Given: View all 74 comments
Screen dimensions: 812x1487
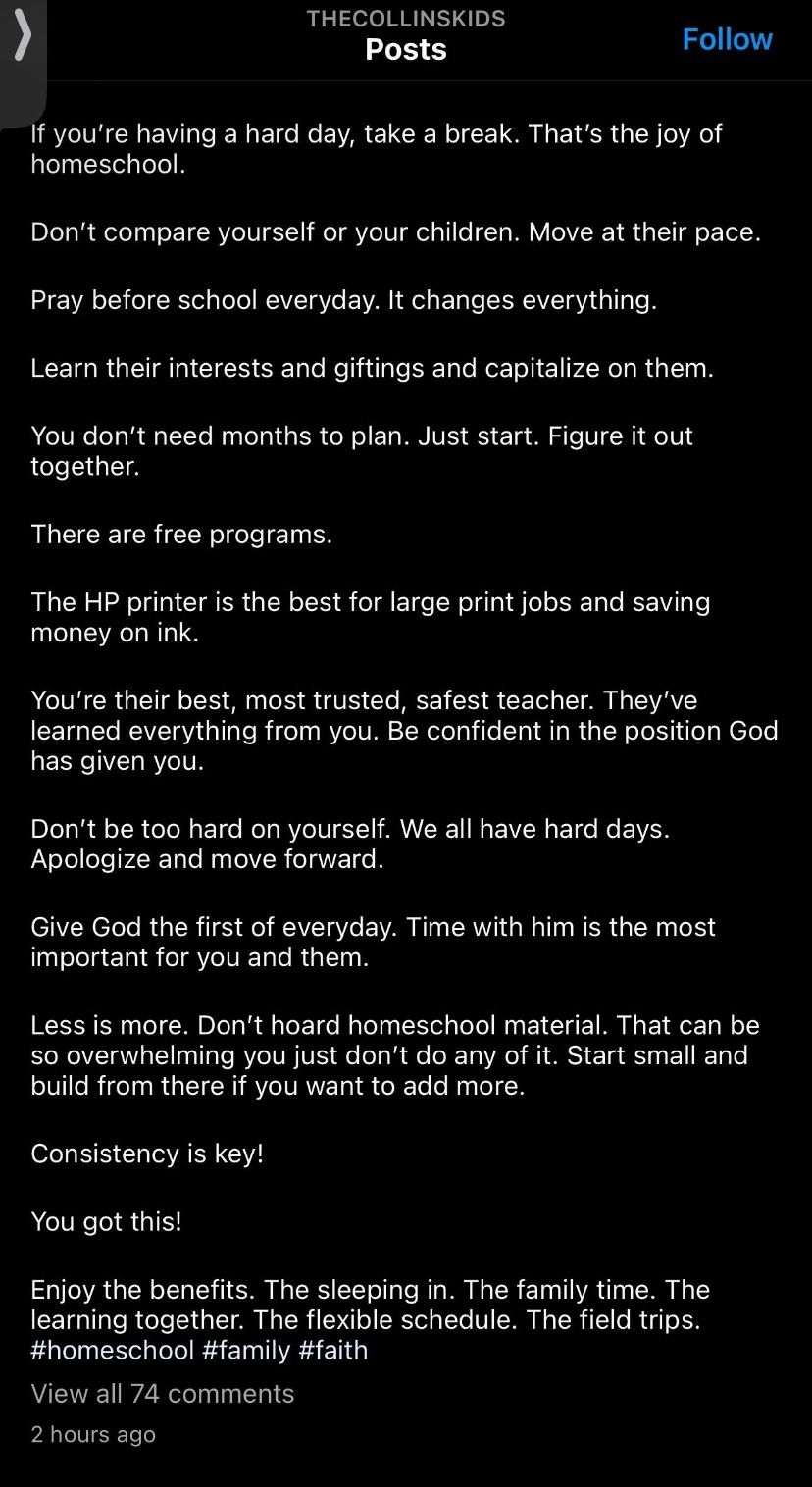Looking at the screenshot, I should (163, 1393).
